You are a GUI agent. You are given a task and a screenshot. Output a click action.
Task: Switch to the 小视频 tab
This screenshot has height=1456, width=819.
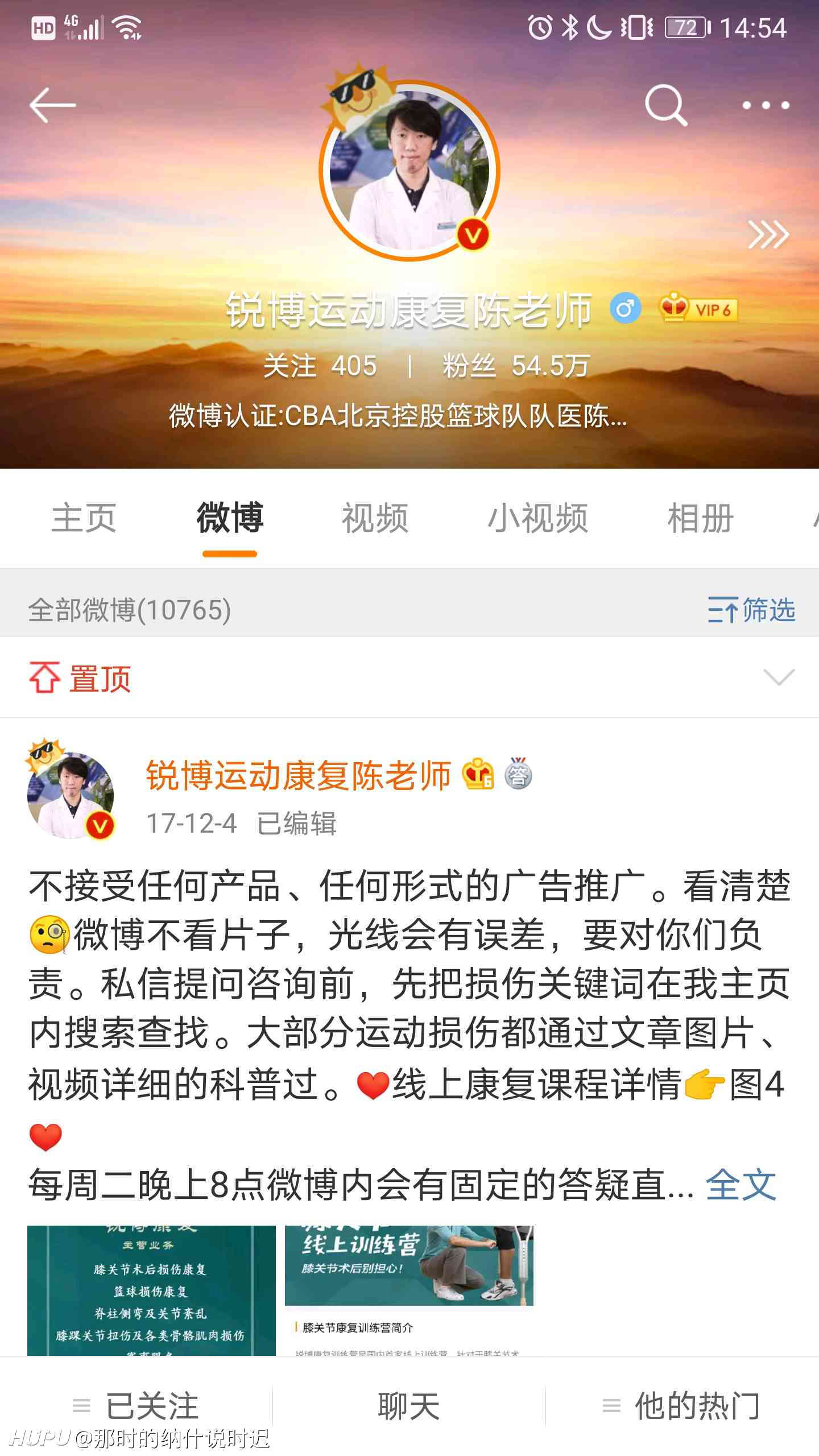[x=538, y=518]
